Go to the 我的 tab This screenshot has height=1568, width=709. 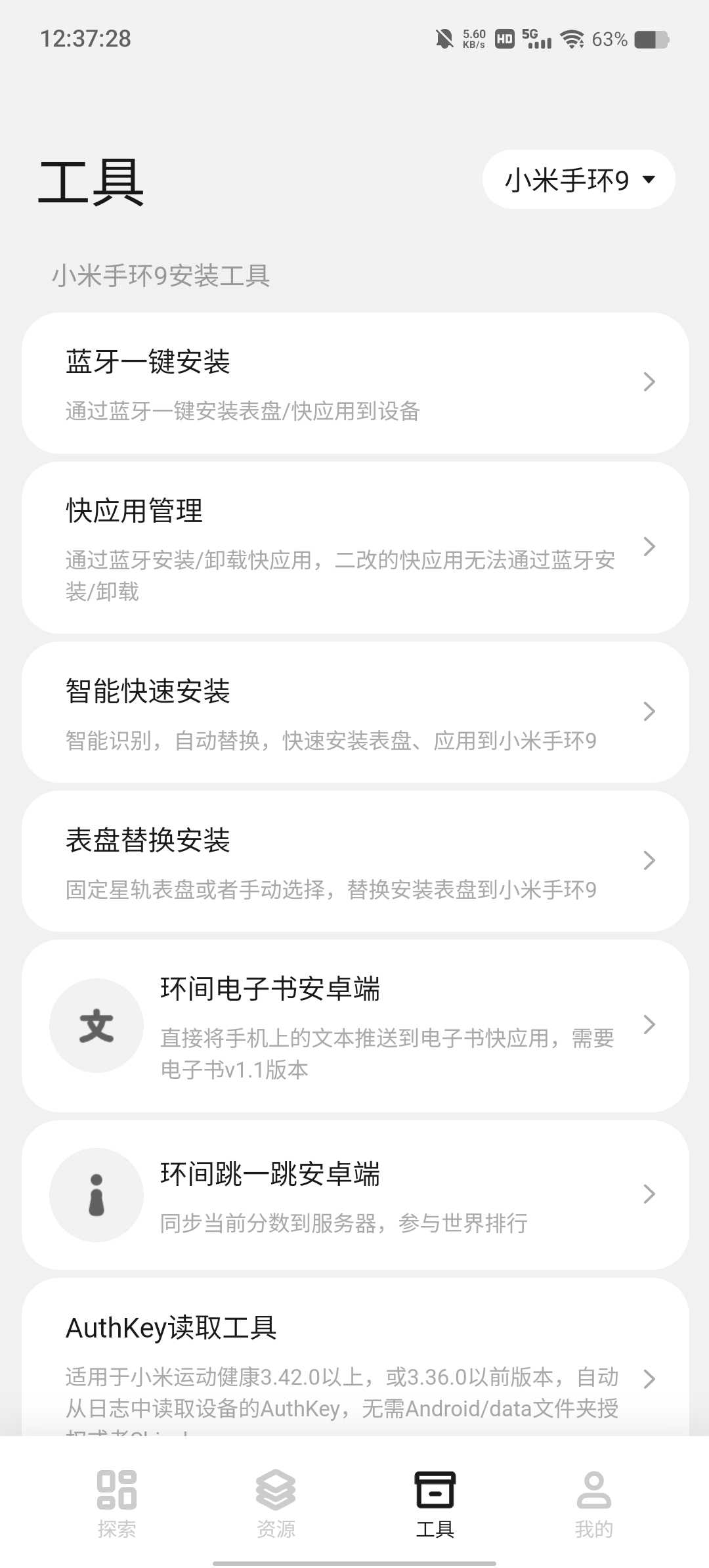593,1504
